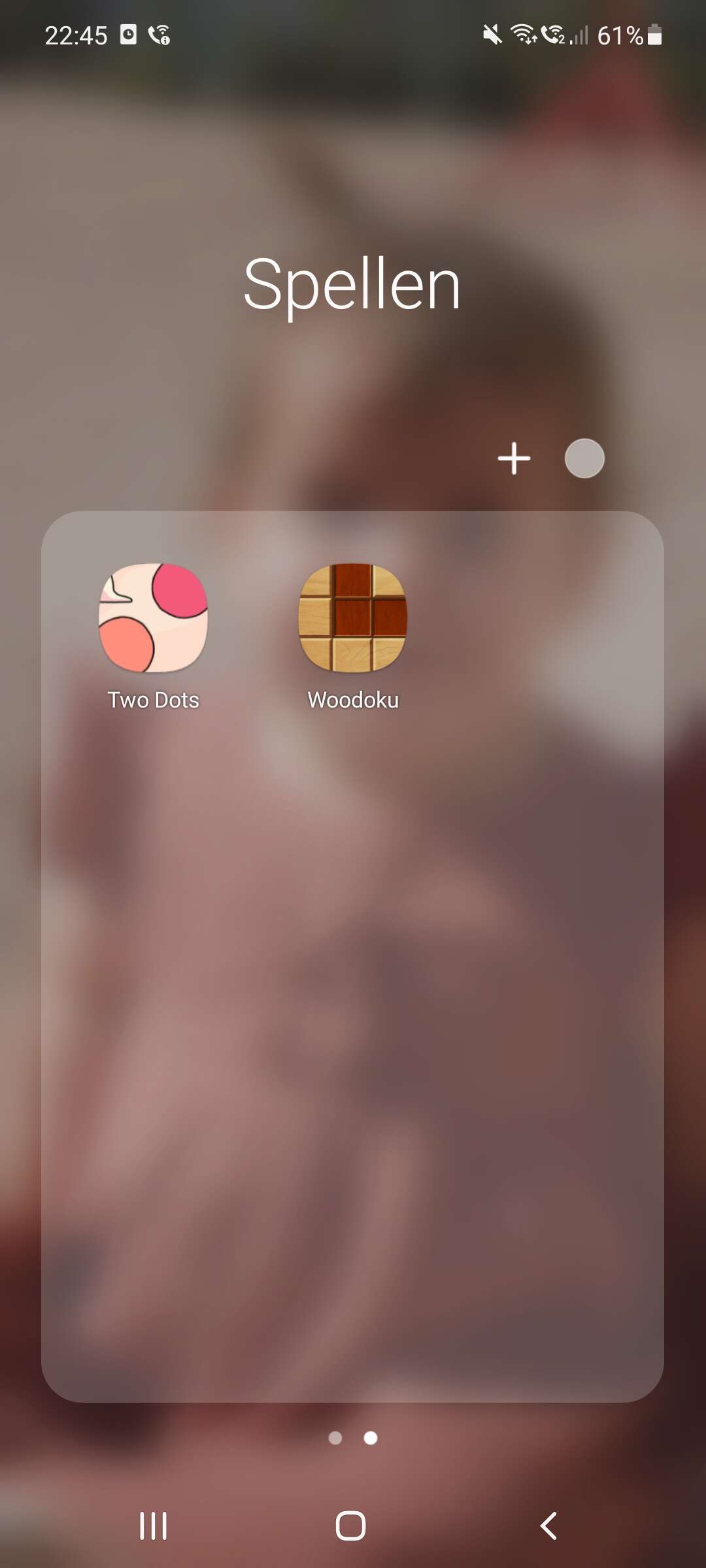
Task: Add apps with the plus icon
Action: click(514, 458)
